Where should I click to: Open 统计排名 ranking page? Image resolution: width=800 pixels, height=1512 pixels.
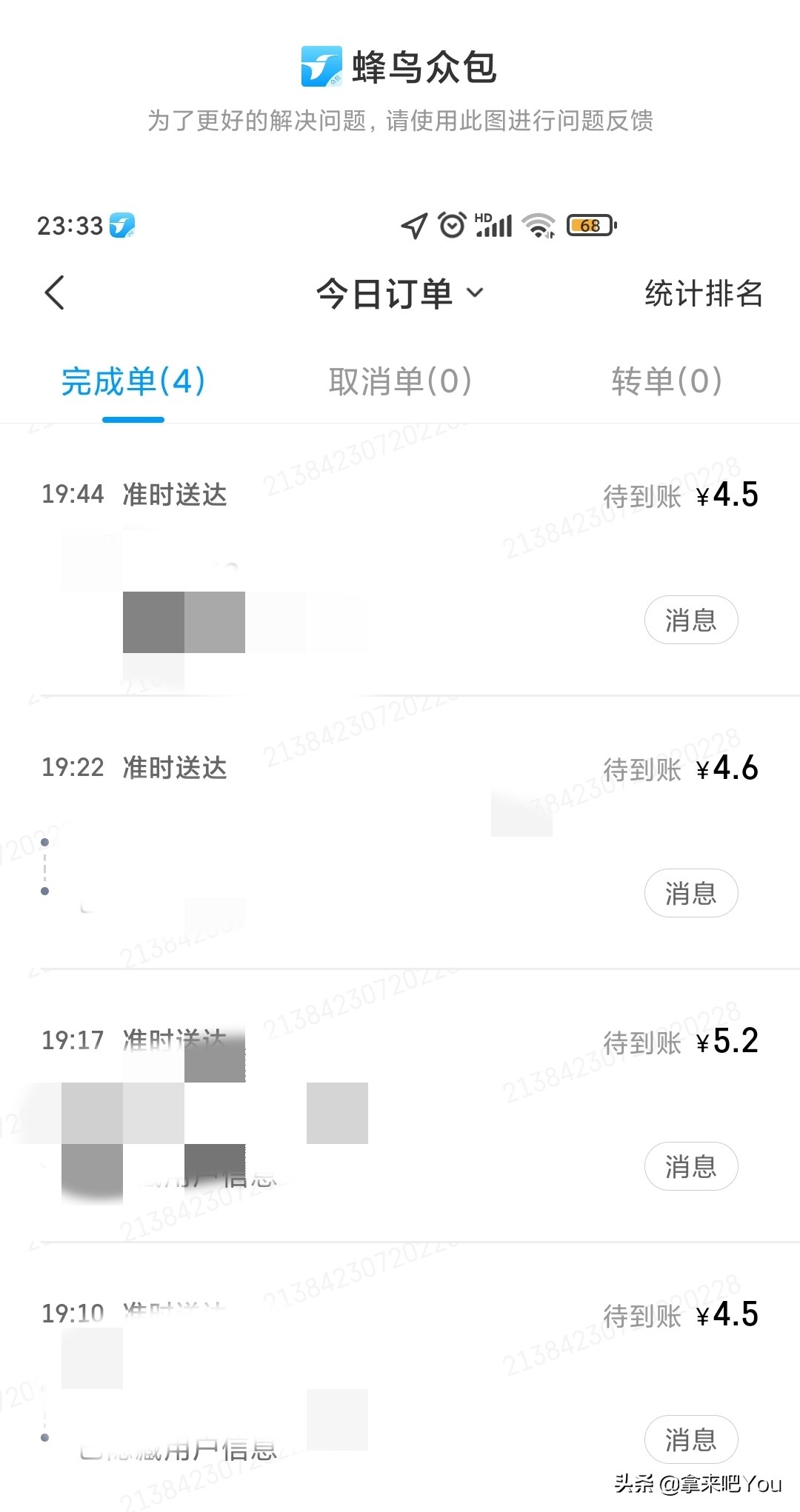pyautogui.click(x=704, y=293)
